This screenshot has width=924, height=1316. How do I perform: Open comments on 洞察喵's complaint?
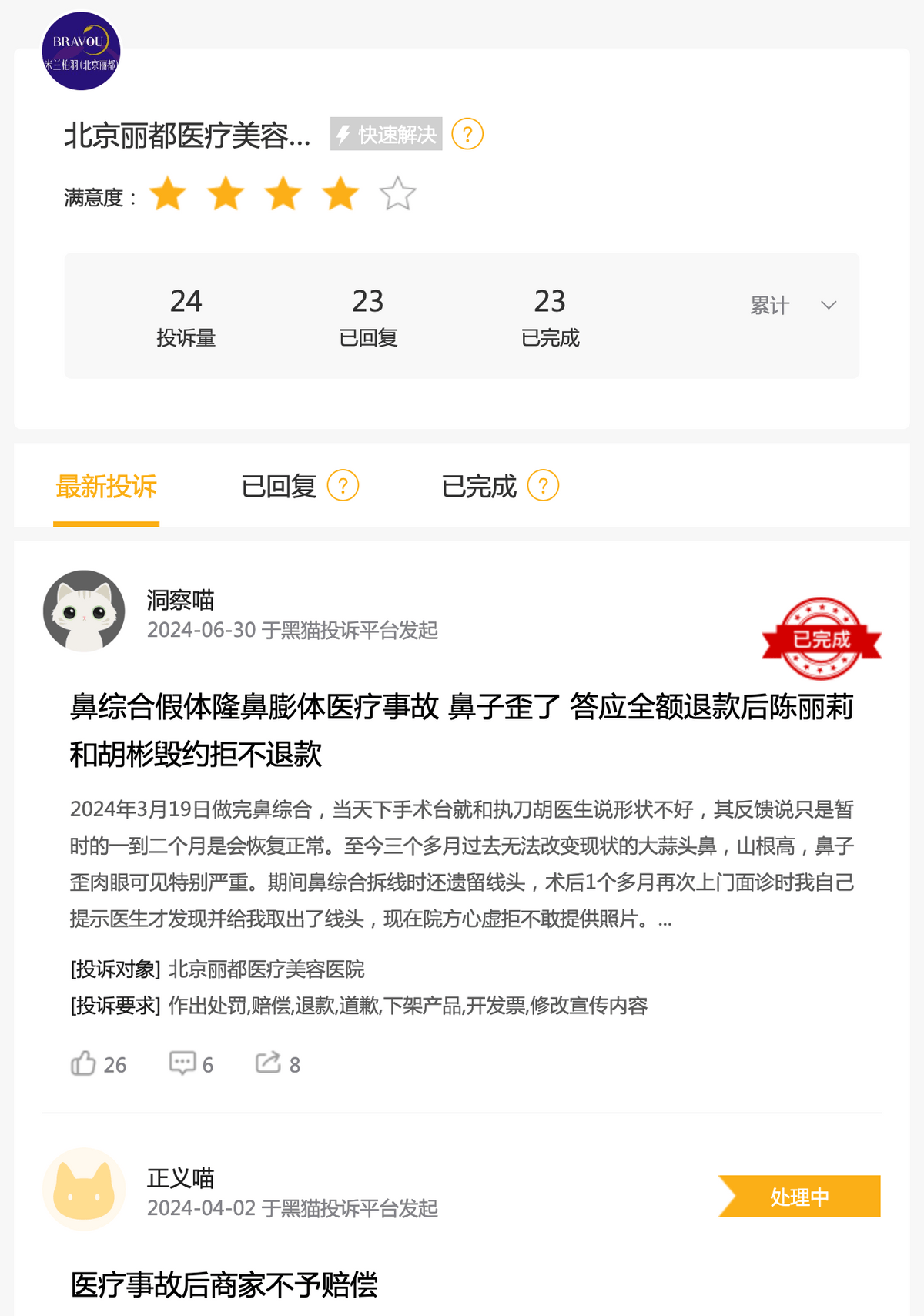(182, 1063)
